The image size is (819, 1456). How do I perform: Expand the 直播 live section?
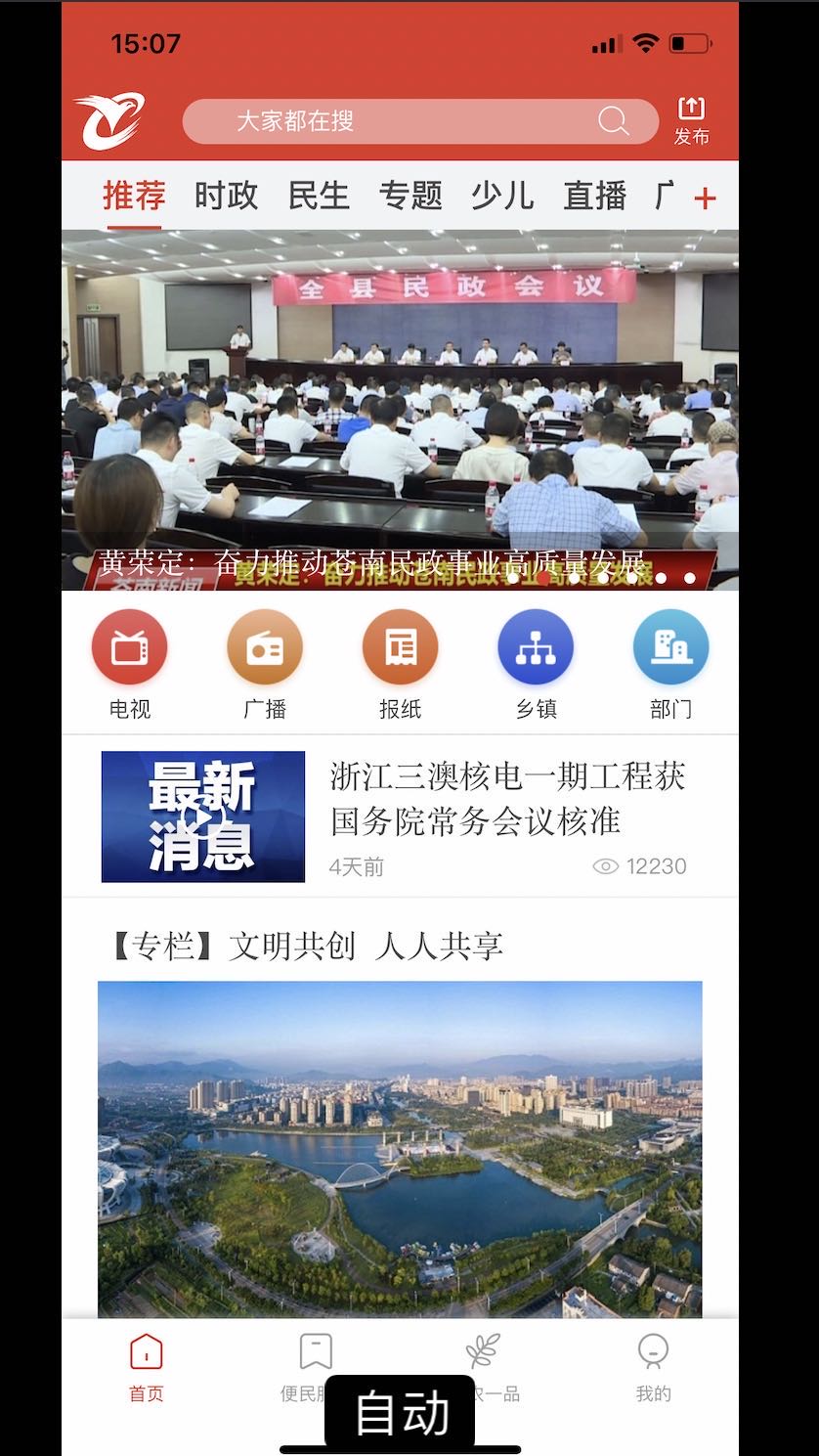594,196
